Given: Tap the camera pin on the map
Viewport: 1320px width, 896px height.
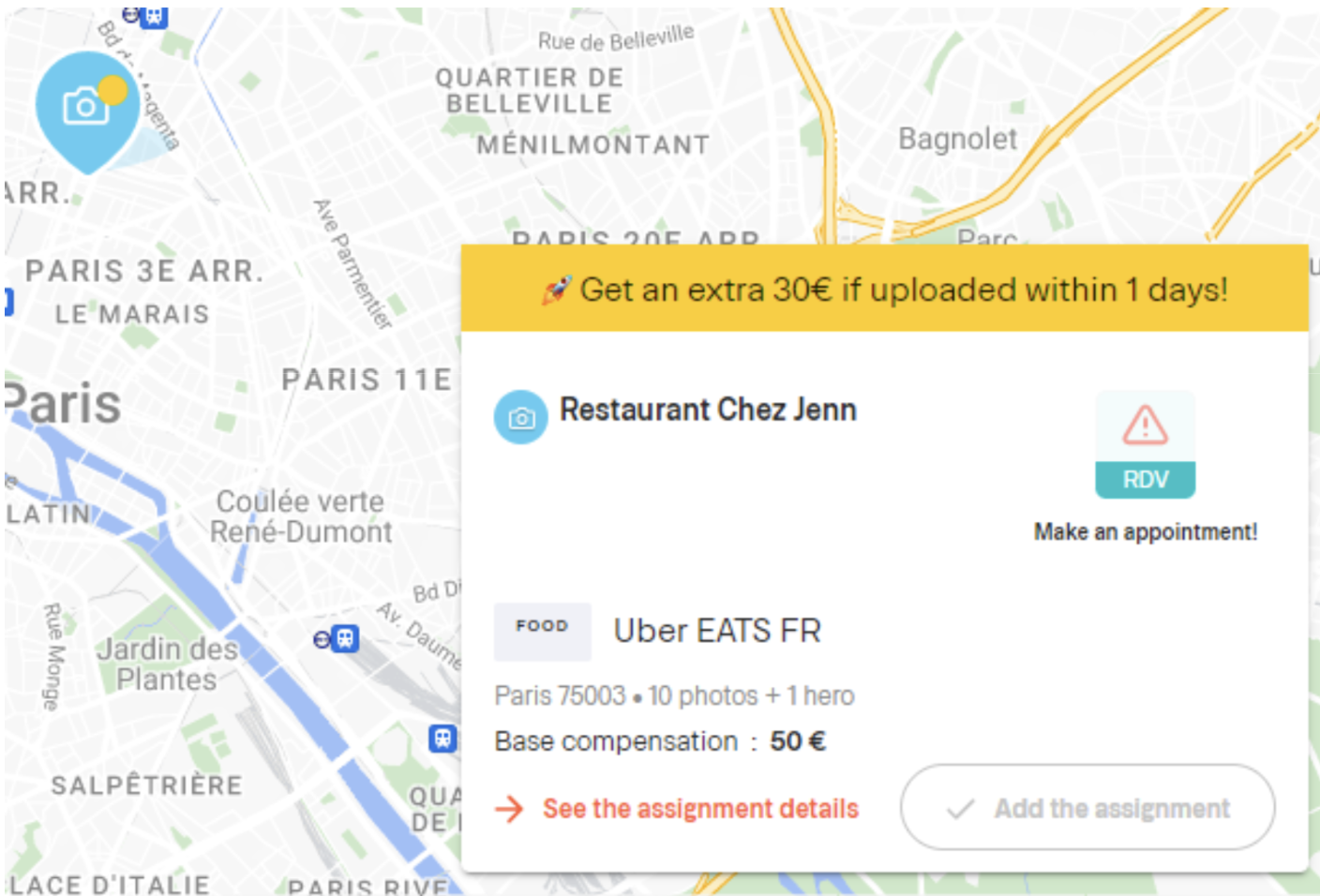Looking at the screenshot, I should click(x=86, y=107).
